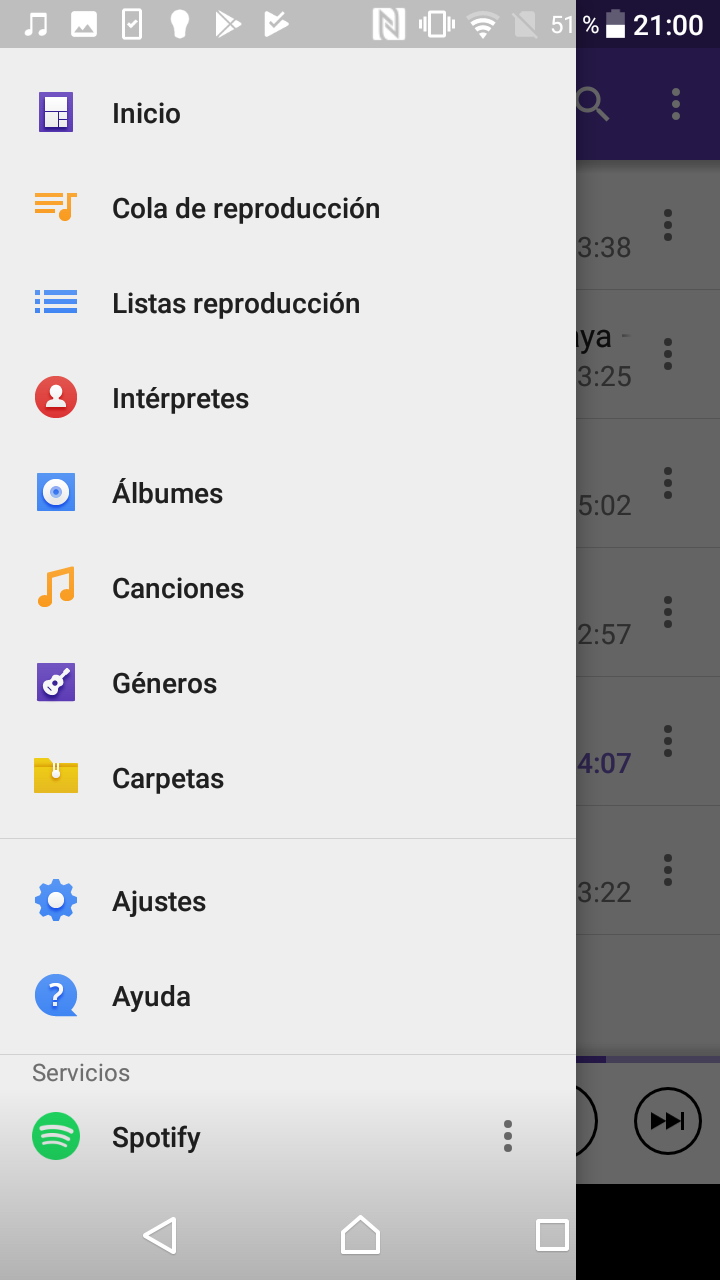Open options for the 4:07 song

pyautogui.click(x=668, y=741)
